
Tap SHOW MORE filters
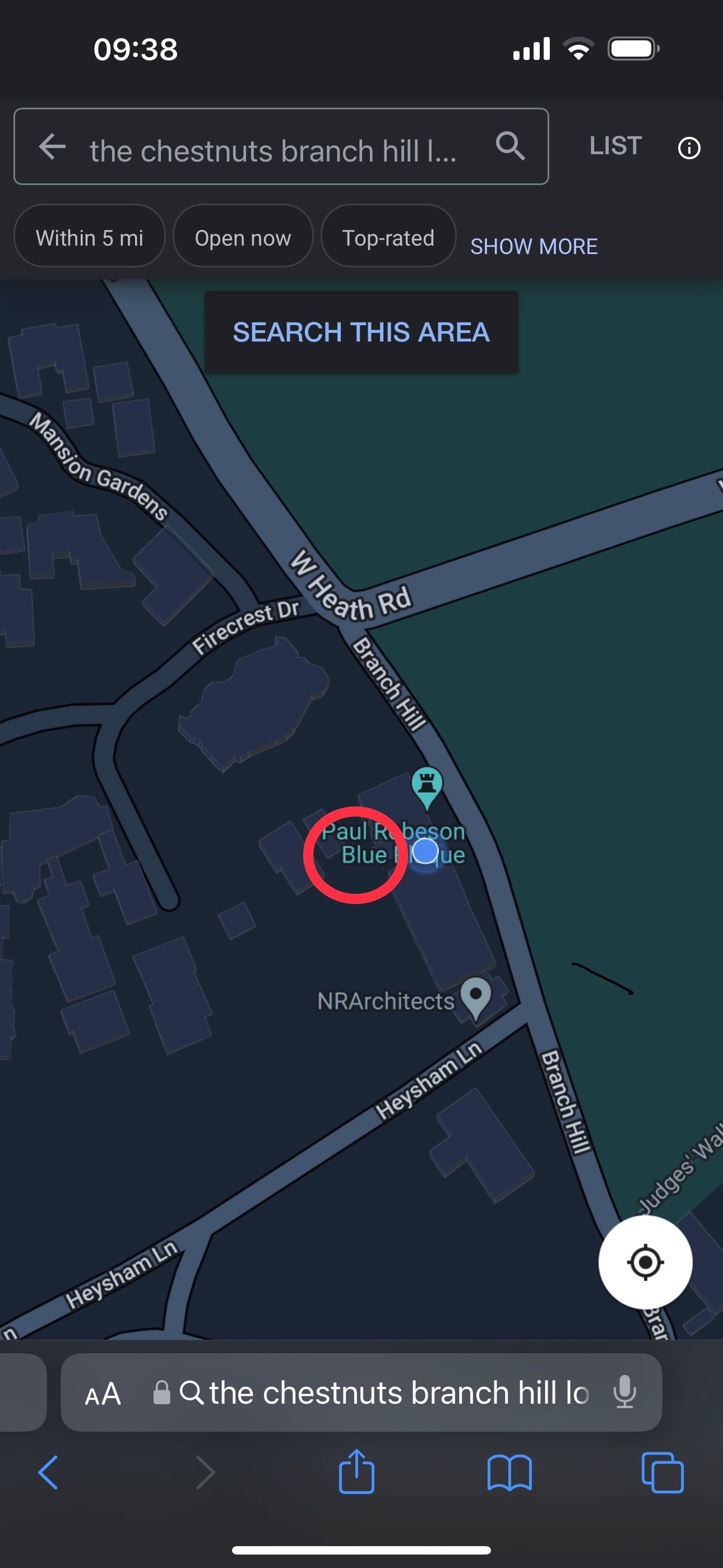pyautogui.click(x=534, y=246)
